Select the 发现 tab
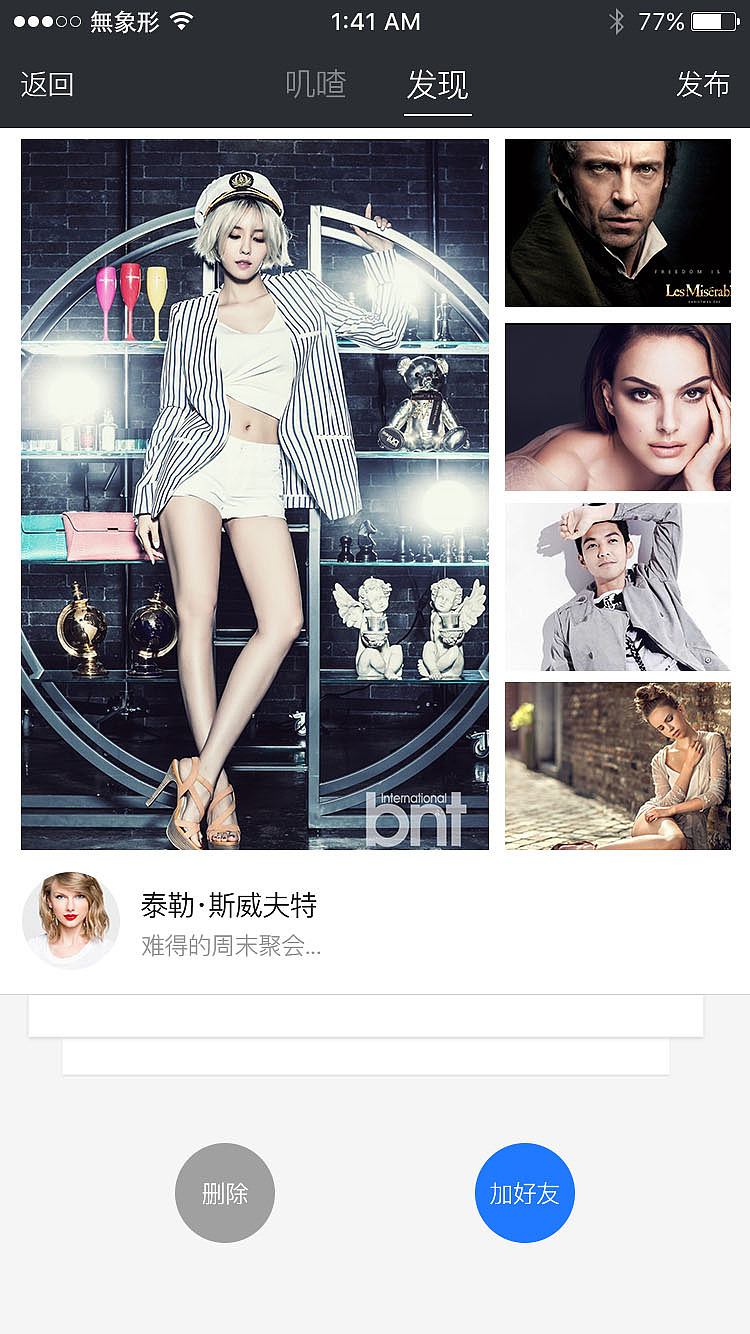The width and height of the screenshot is (750, 1334). click(437, 85)
